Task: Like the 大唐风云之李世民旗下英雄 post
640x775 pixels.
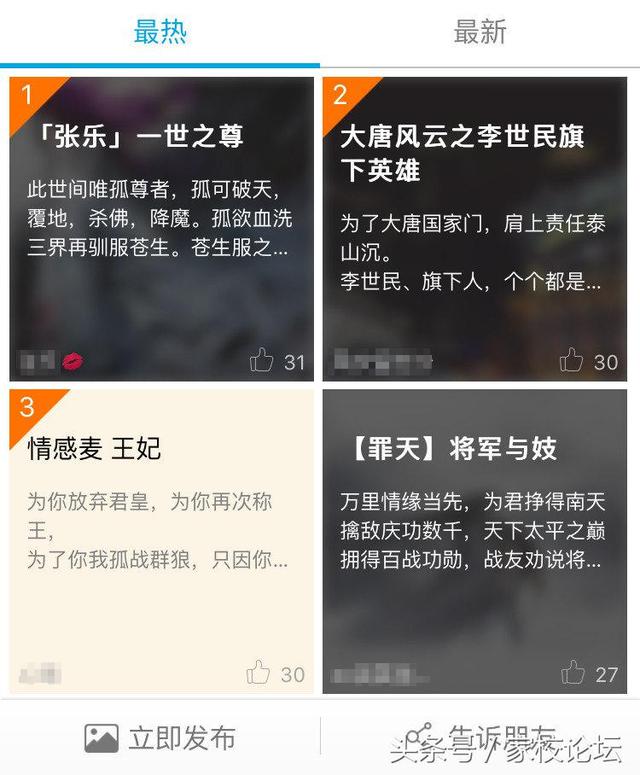Action: [572, 361]
